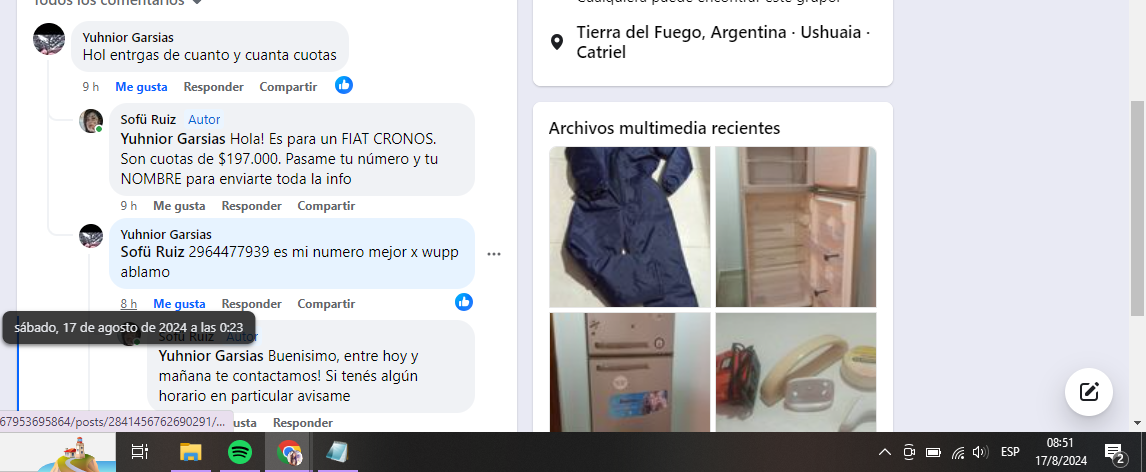Screen dimensions: 1146x472
Task: Open Spotify from the taskbar
Action: (x=240, y=453)
